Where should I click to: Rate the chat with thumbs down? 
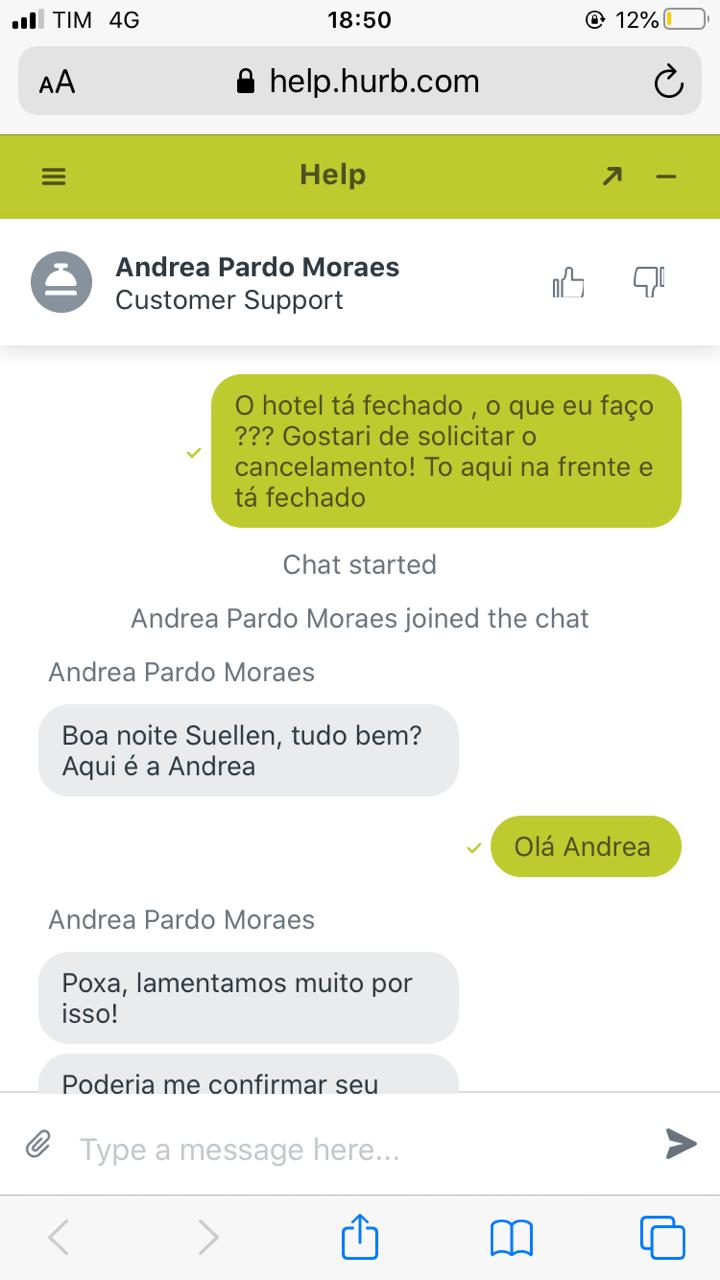650,282
